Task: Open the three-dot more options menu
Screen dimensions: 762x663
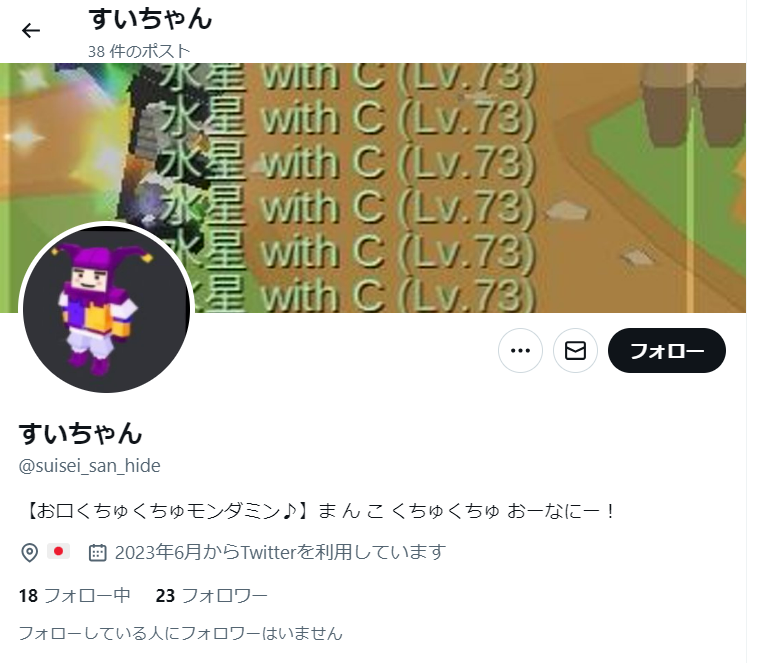Action: 520,351
